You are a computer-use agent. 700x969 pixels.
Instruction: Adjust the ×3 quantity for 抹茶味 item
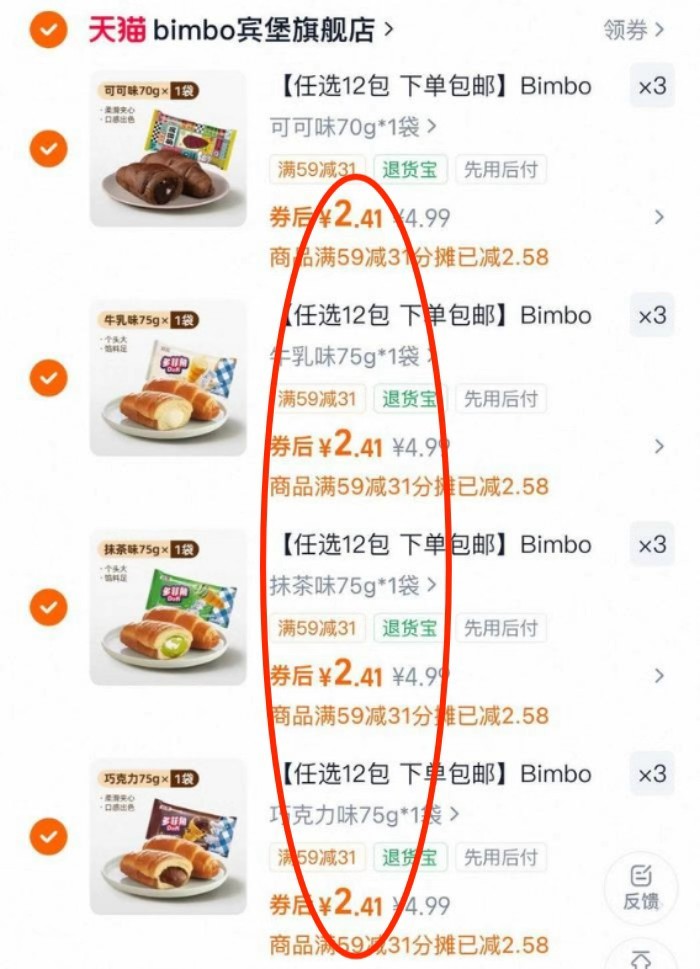(651, 545)
